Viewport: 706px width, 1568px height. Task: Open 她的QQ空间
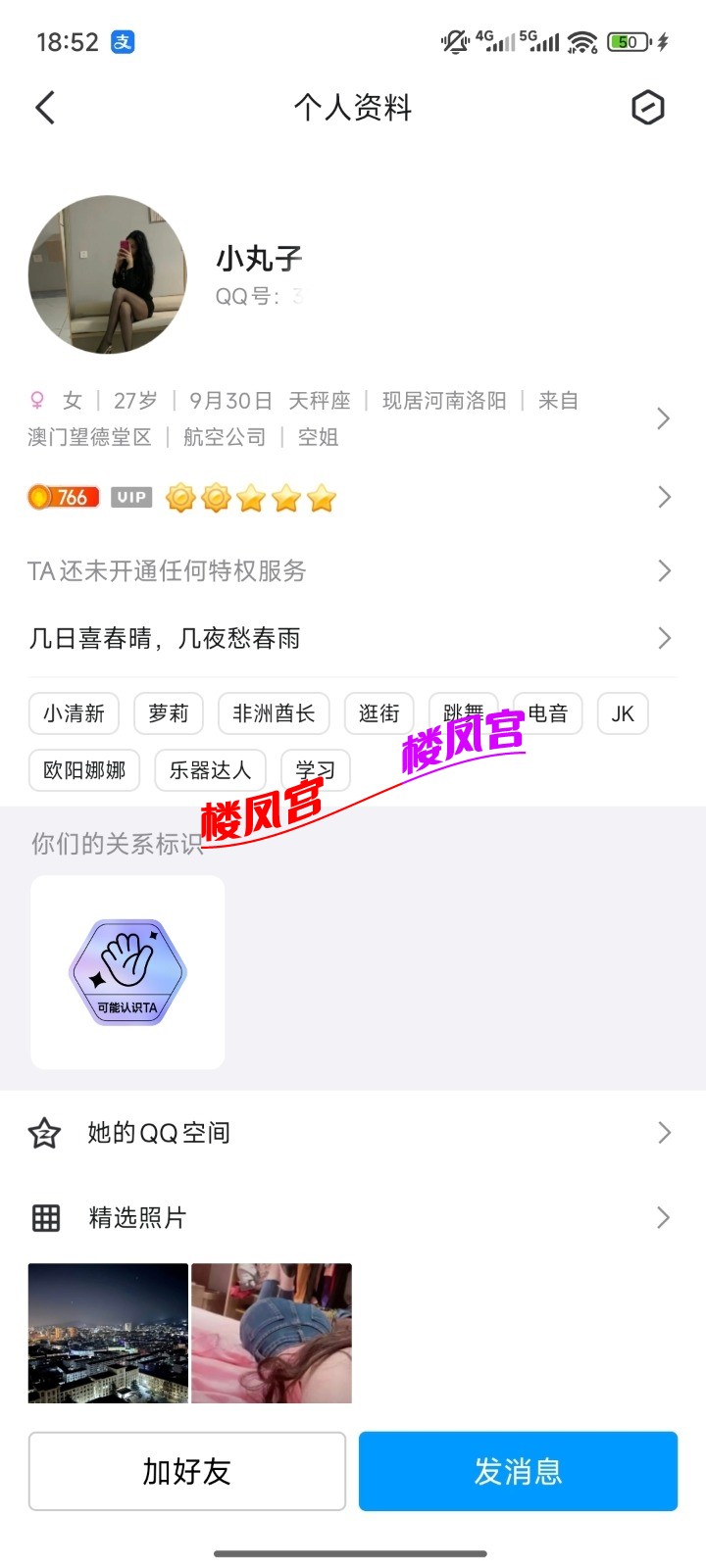343,1133
